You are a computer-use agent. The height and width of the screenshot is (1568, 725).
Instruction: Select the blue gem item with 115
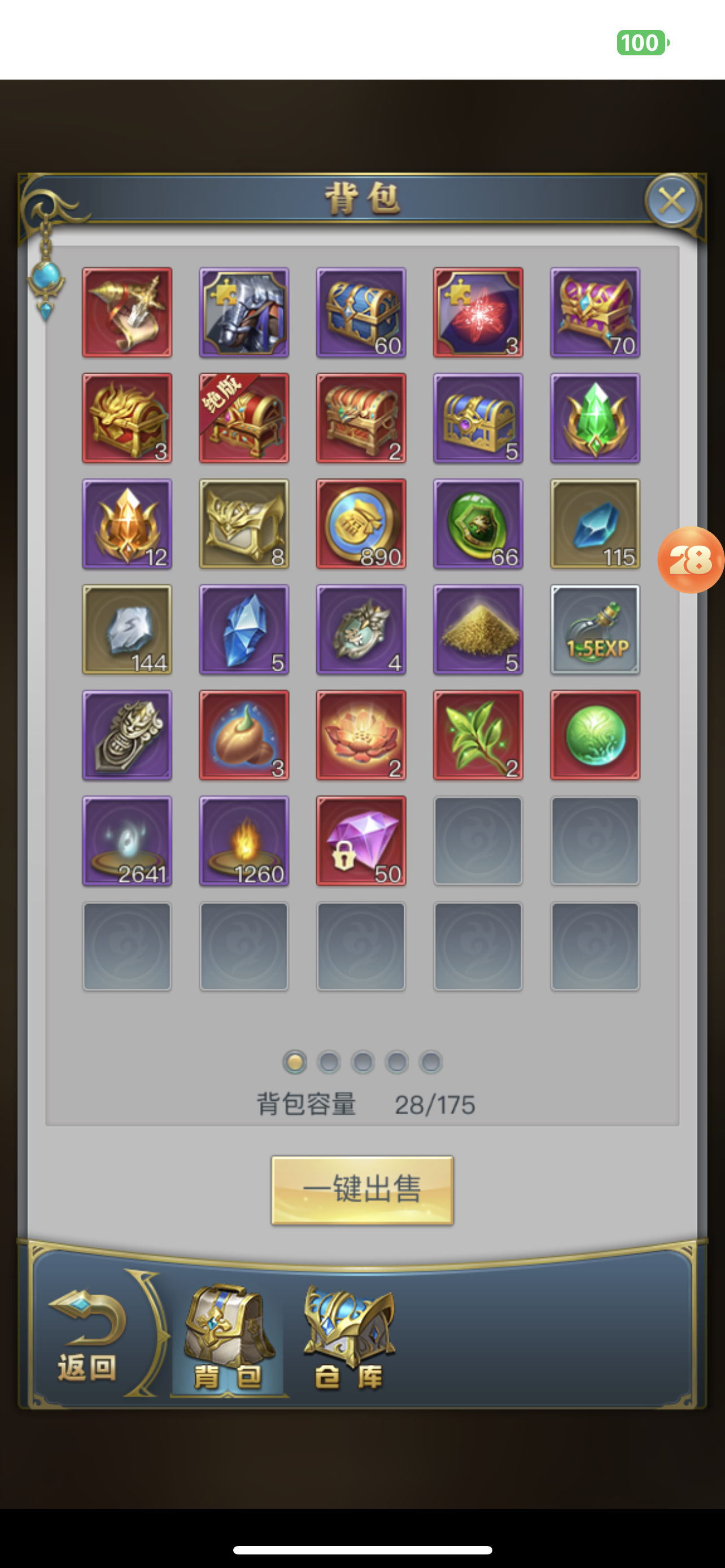pyautogui.click(x=595, y=524)
